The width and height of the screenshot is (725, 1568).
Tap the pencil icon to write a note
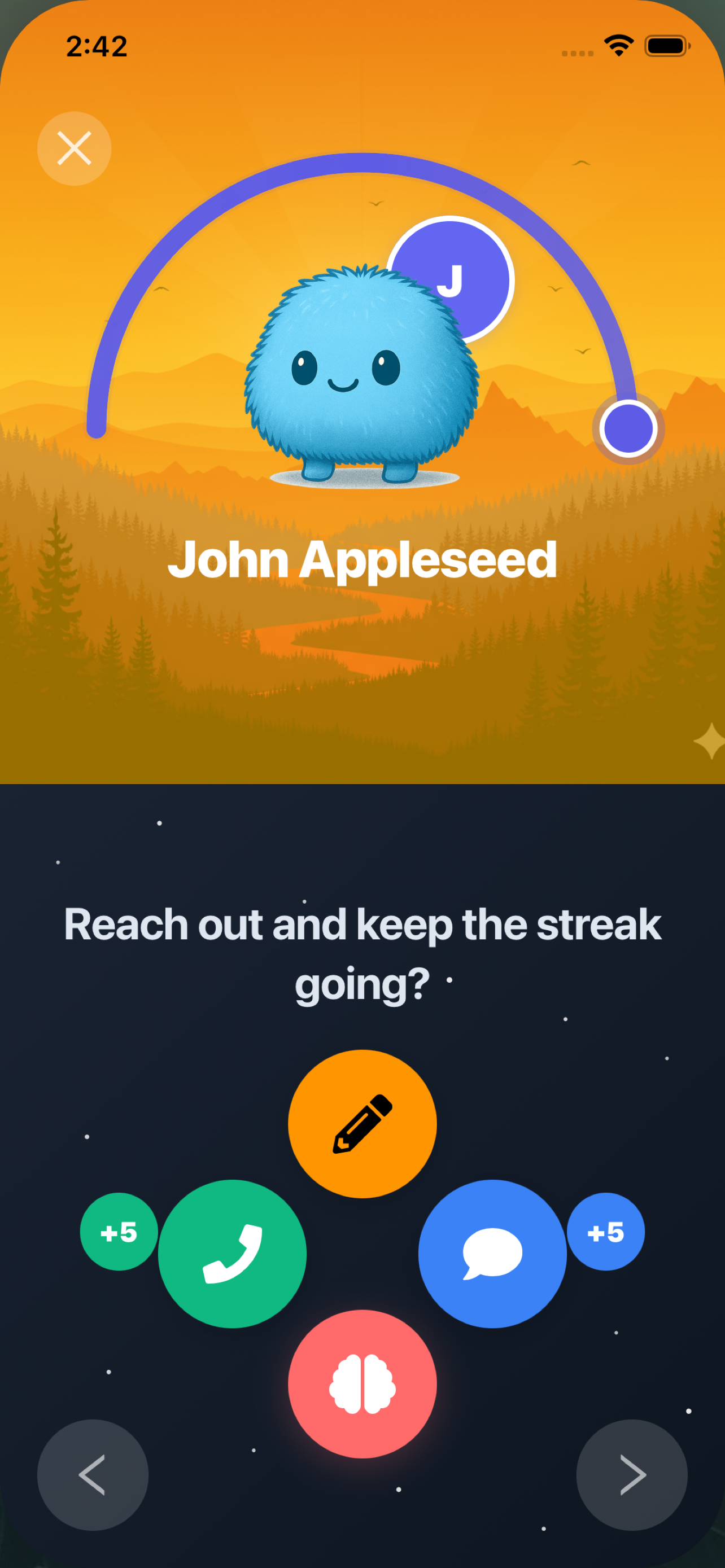click(362, 1123)
